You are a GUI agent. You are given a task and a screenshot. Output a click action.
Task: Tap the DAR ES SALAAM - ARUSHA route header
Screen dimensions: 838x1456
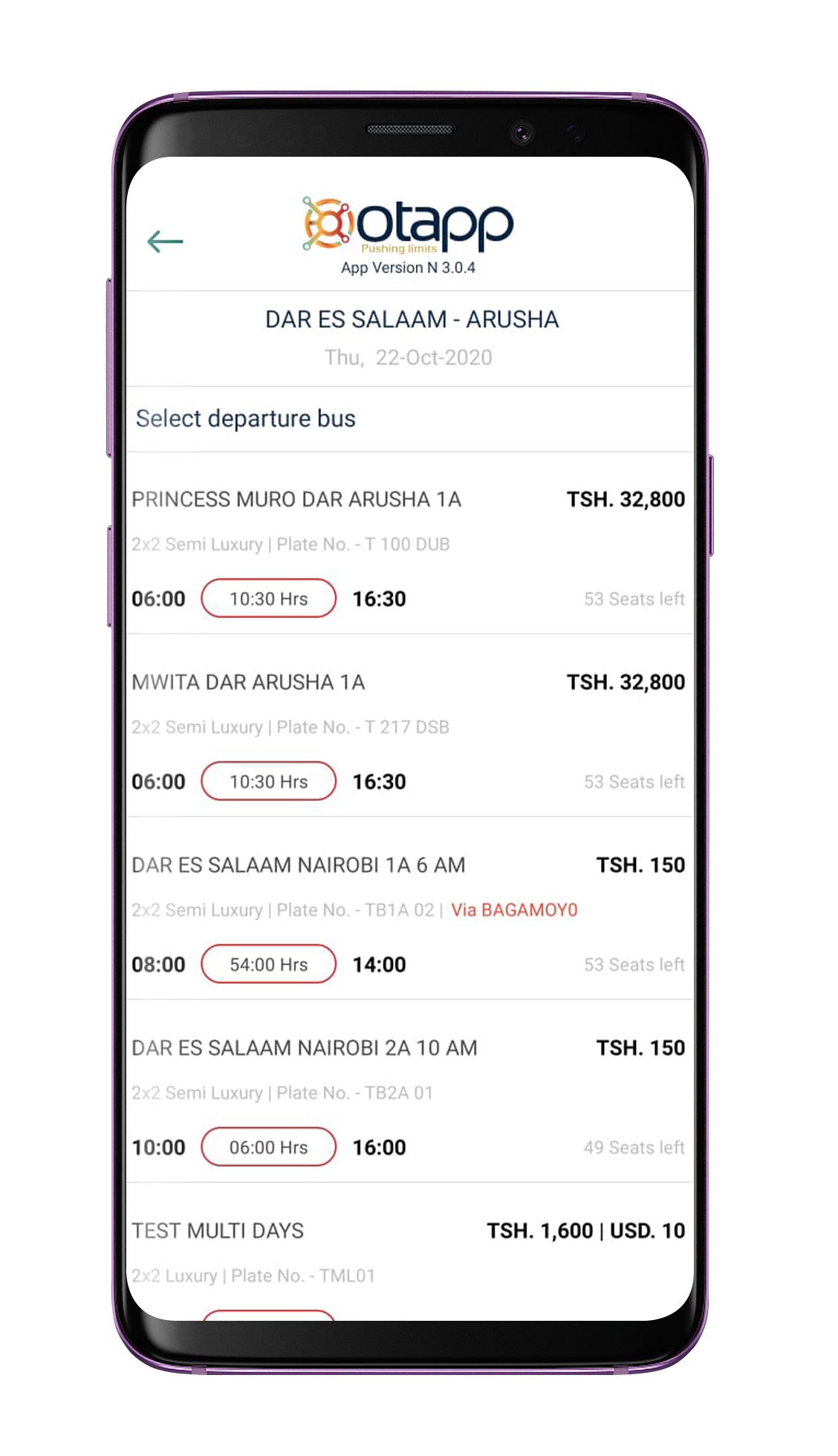413,319
